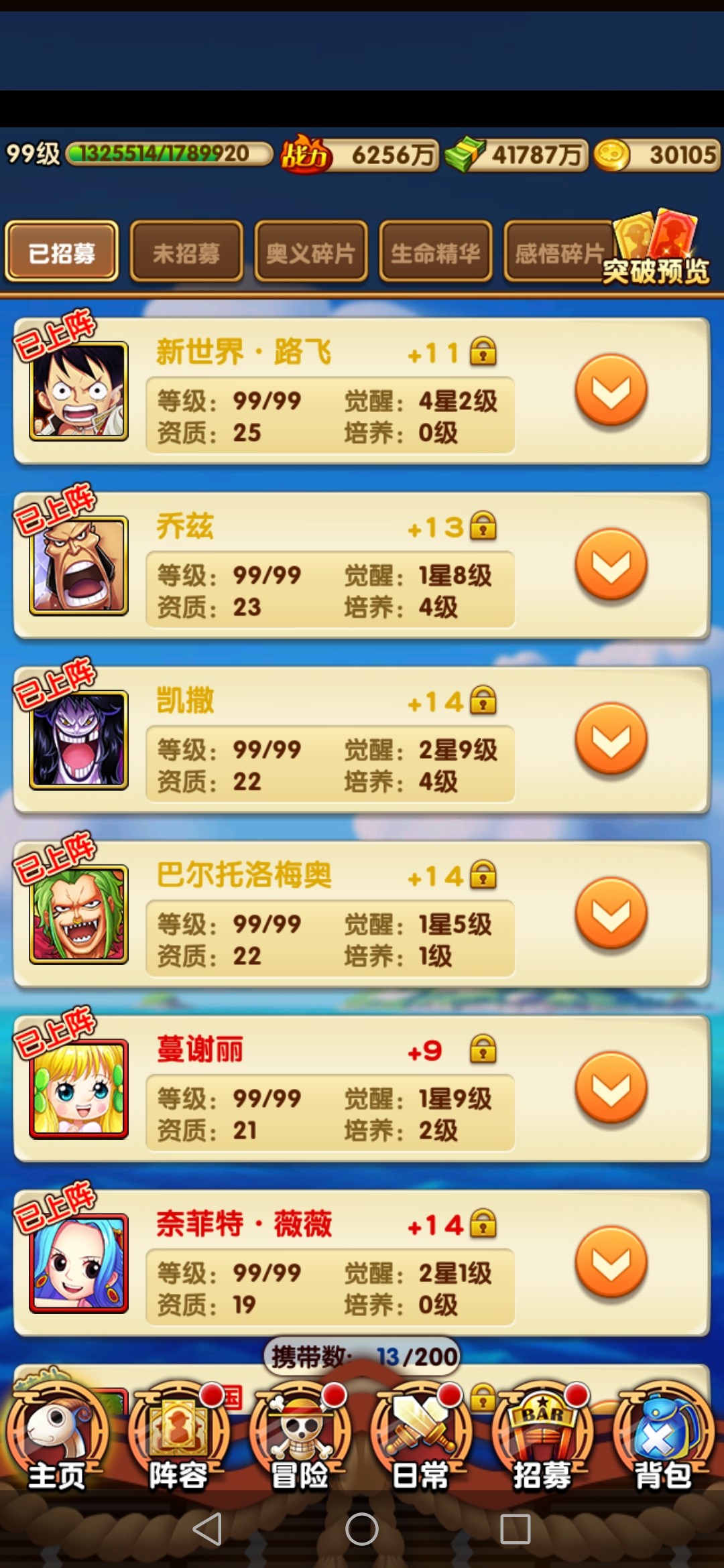Open 突破预览 card preview
The height and width of the screenshot is (1568, 724).
pos(657,251)
